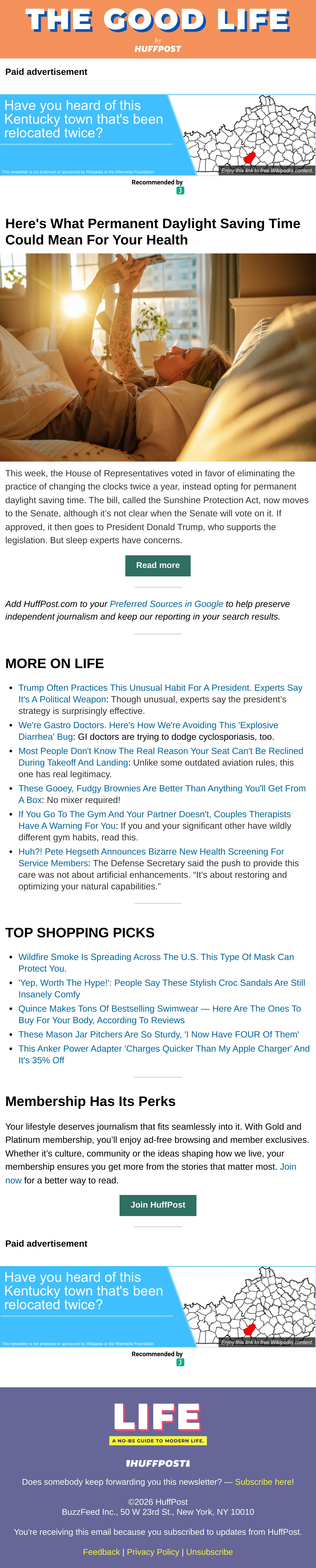Open the Quince bestselling swimwear article
Screen dimensions: 316x1568
click(x=160, y=1014)
